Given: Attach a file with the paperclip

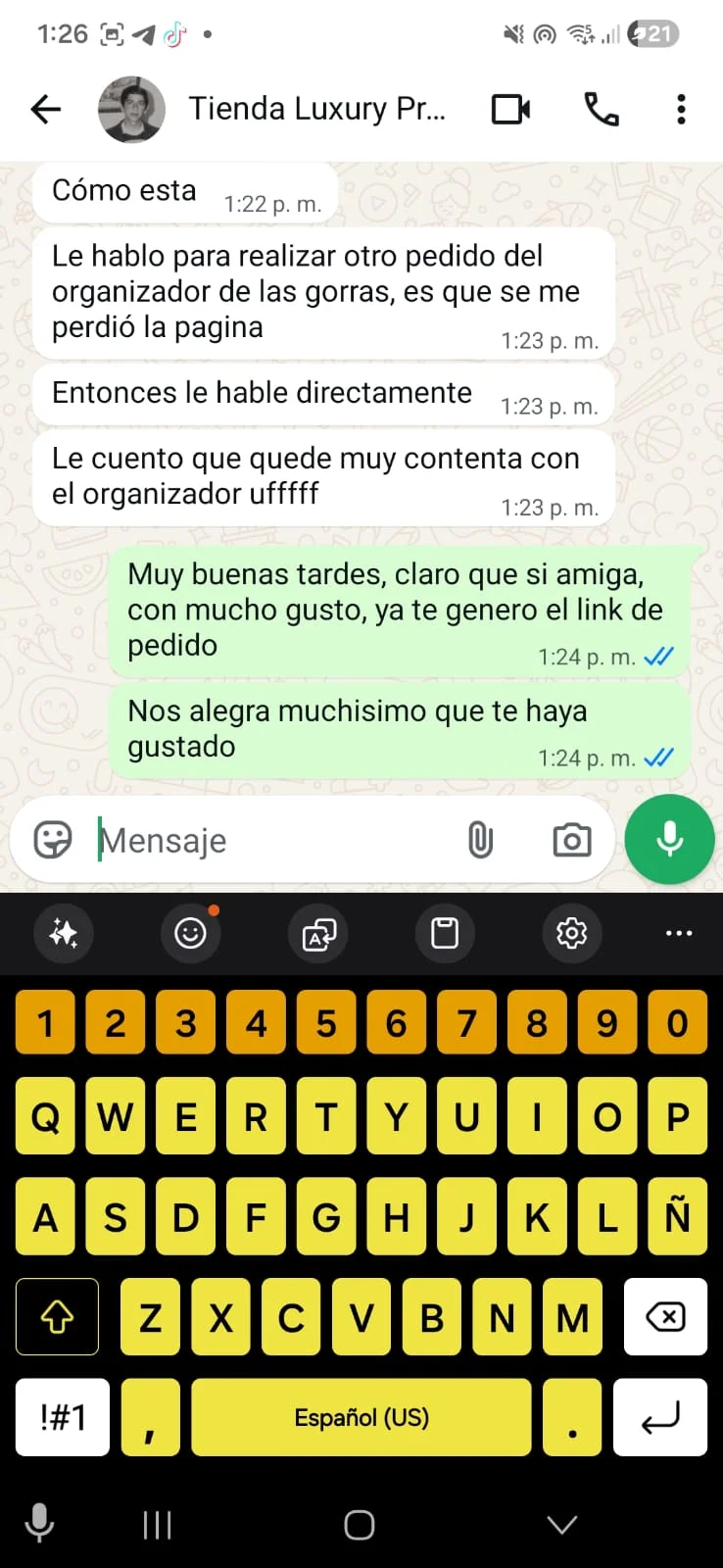Looking at the screenshot, I should 480,840.
